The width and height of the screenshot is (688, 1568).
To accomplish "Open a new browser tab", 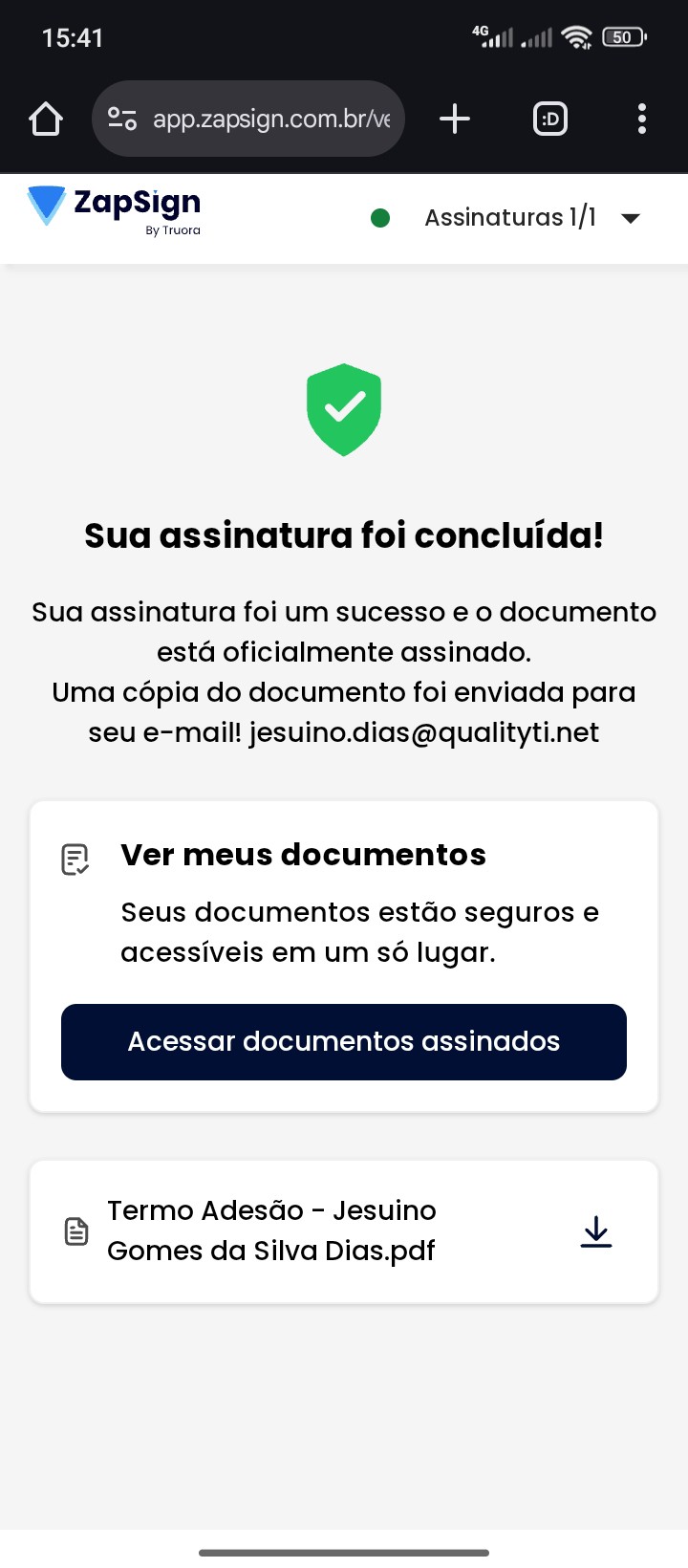I will 455,120.
